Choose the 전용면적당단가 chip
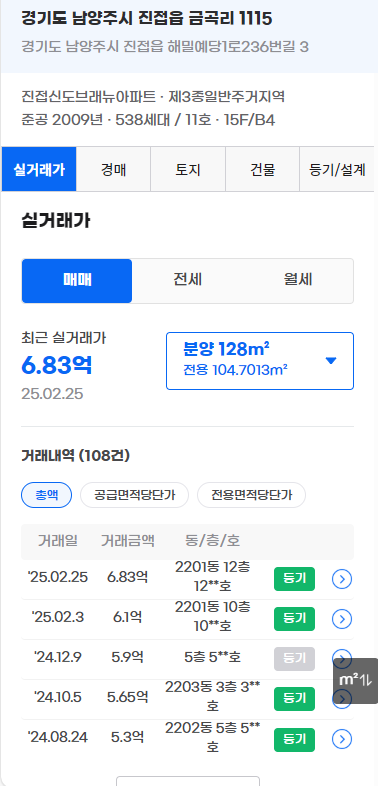 [251, 495]
